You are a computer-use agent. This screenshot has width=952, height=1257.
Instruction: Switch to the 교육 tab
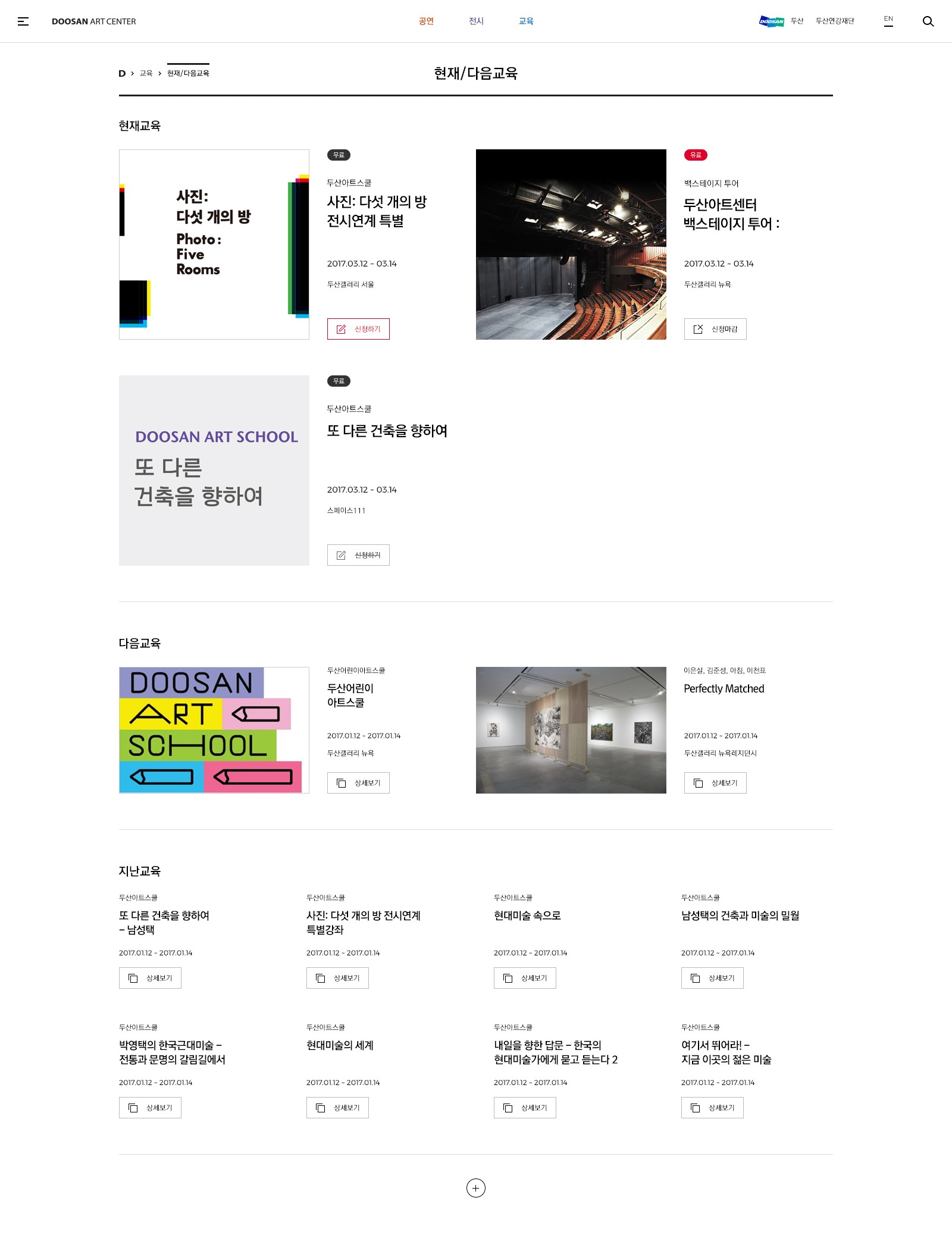tap(526, 21)
